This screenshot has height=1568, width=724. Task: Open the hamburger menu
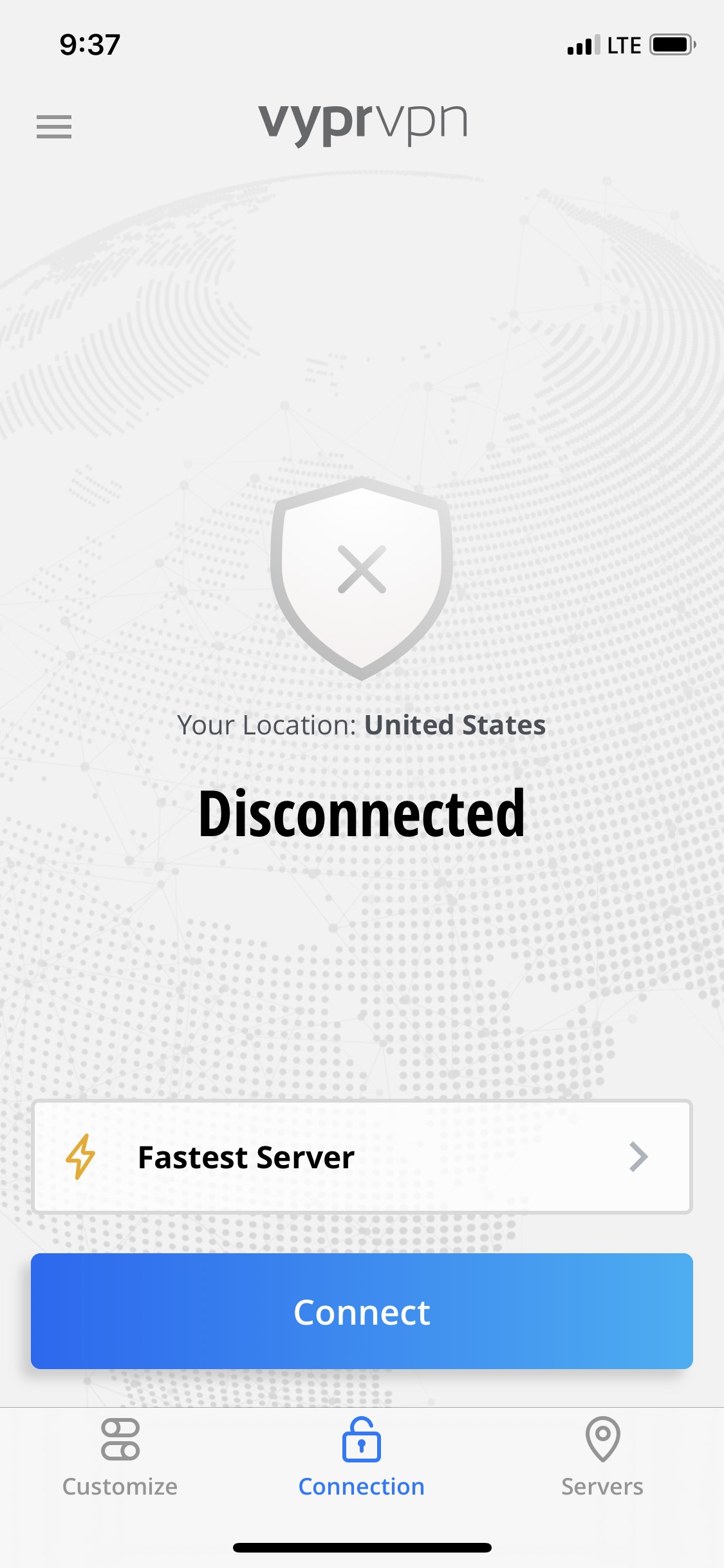[54, 127]
